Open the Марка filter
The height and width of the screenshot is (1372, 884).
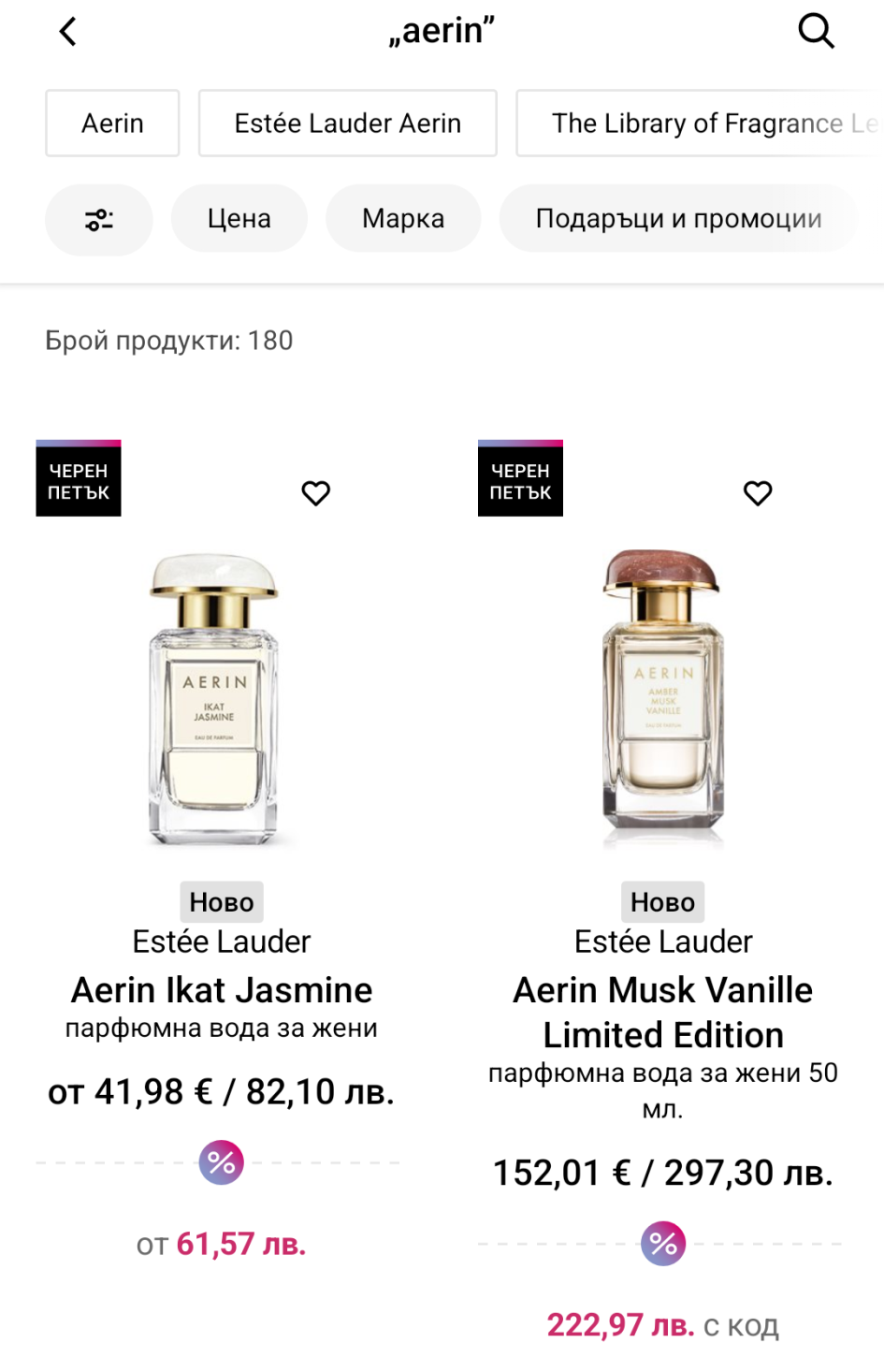pos(403,219)
